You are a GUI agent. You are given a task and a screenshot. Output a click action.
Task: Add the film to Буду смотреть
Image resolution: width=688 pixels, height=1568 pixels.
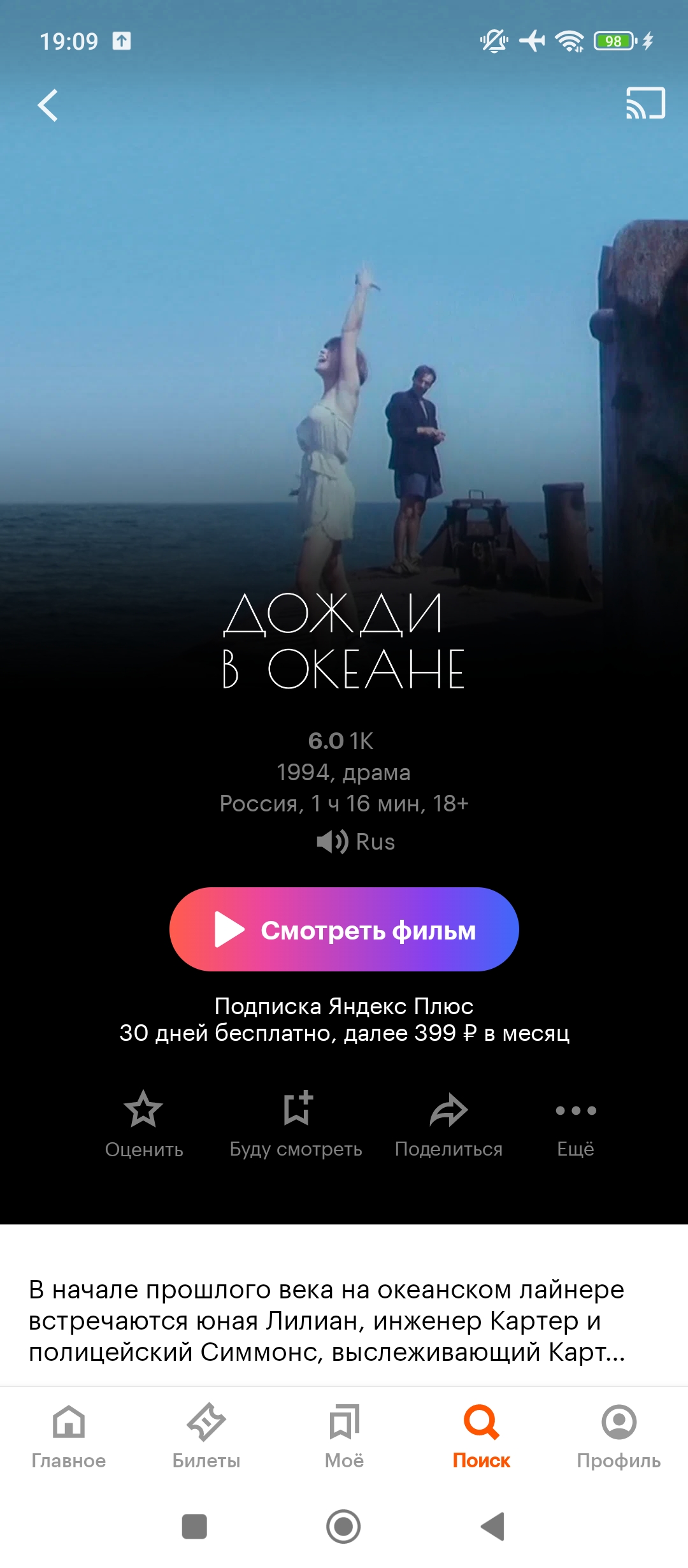[x=296, y=1124]
